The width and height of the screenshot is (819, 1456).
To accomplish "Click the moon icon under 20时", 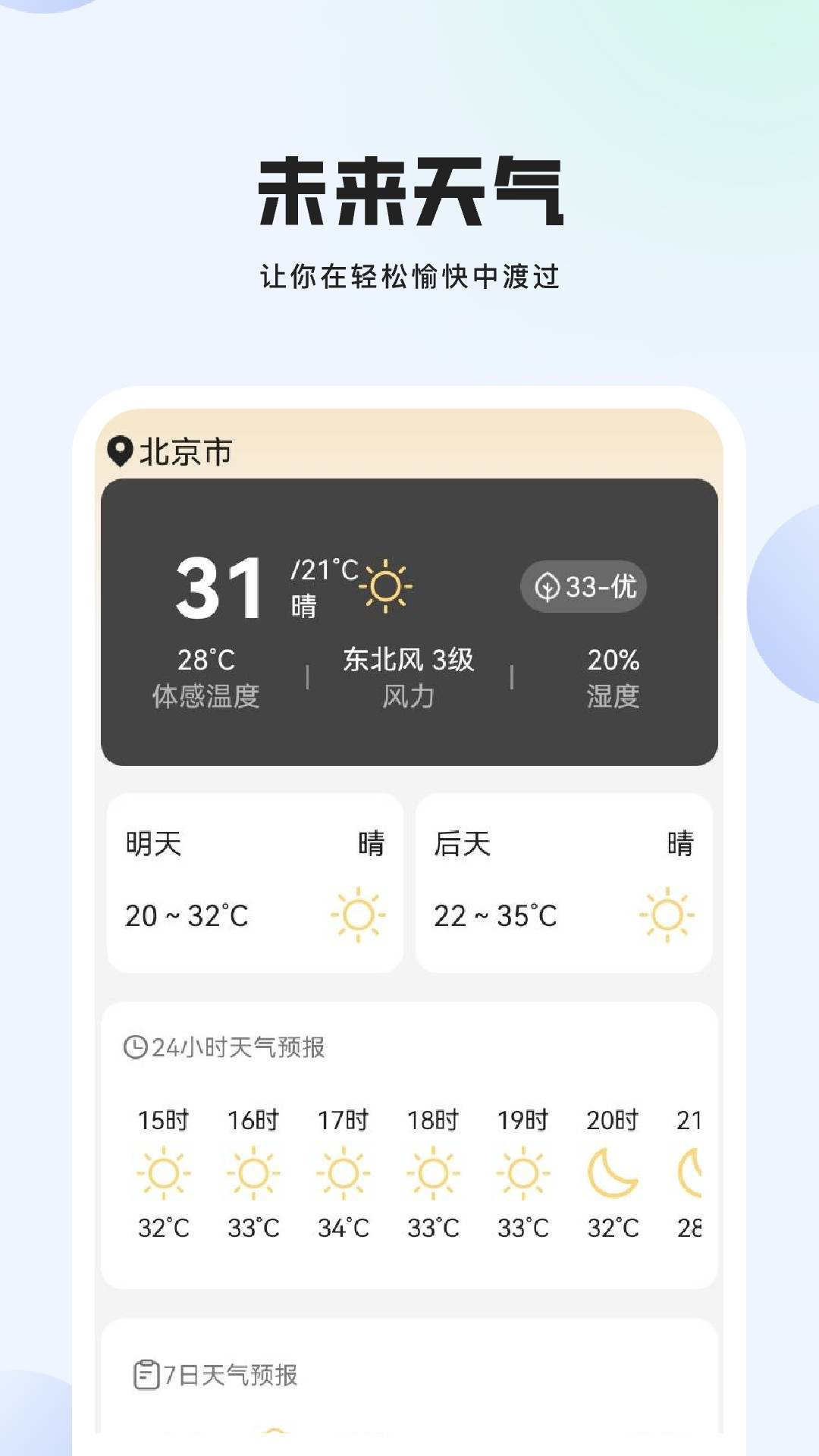I will click(614, 1172).
